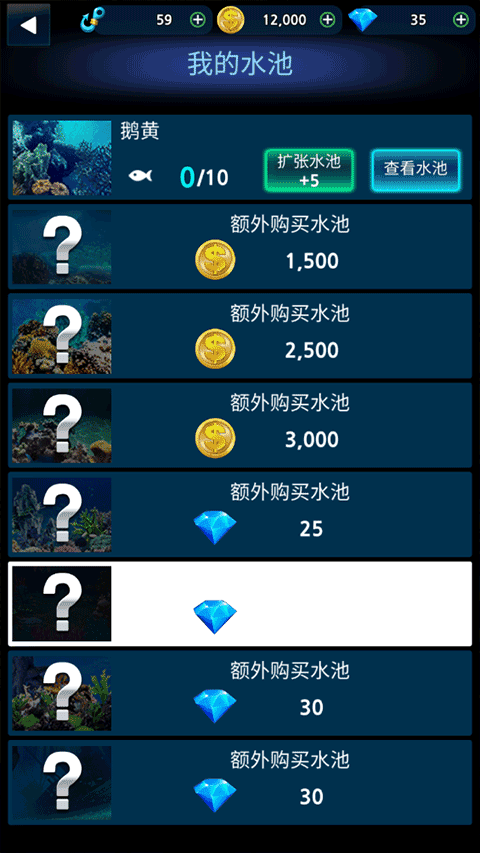Viewport: 480px width, 853px height.
Task: Add more diamonds via plus icon
Action: pos(460,20)
